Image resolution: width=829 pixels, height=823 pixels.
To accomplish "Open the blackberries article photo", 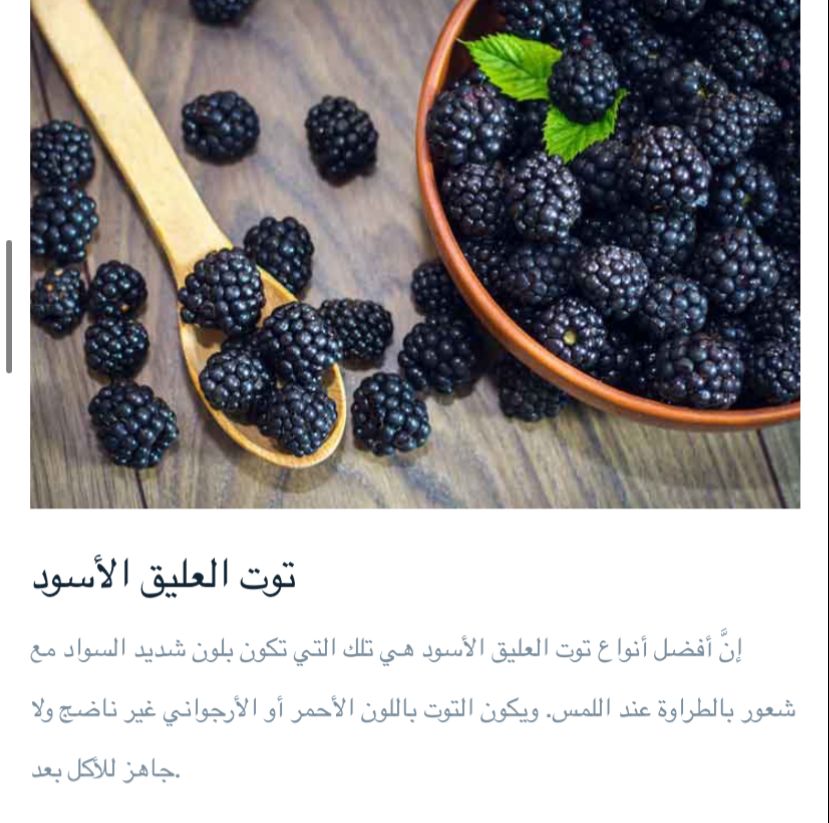I will coord(414,254).
